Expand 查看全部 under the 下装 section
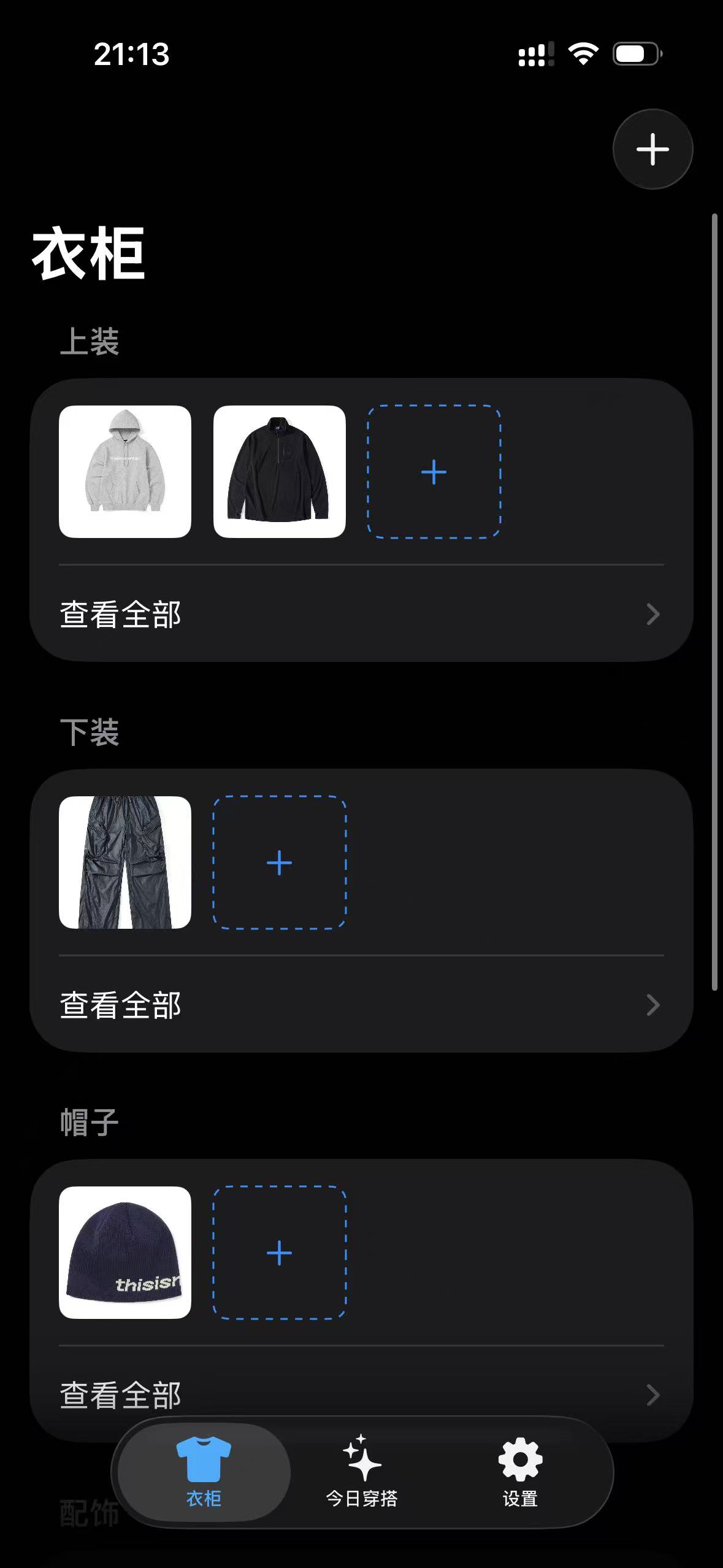The image size is (723, 1568). tap(119, 1005)
